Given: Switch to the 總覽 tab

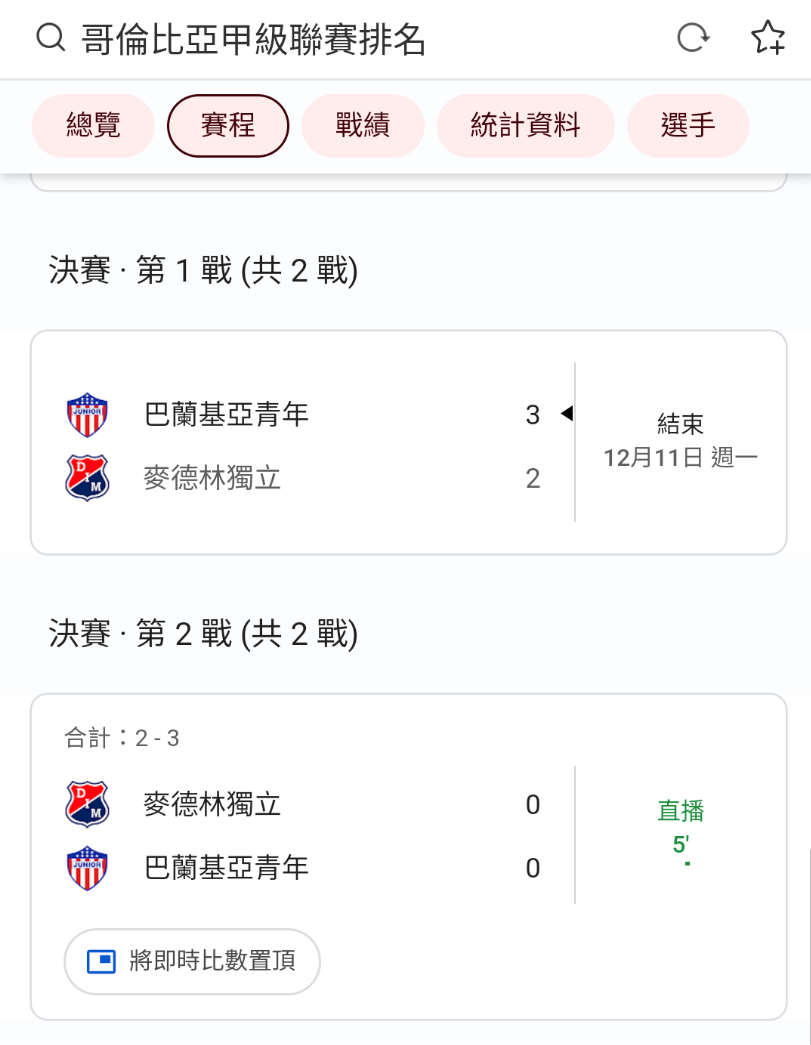Looking at the screenshot, I should tap(94, 126).
